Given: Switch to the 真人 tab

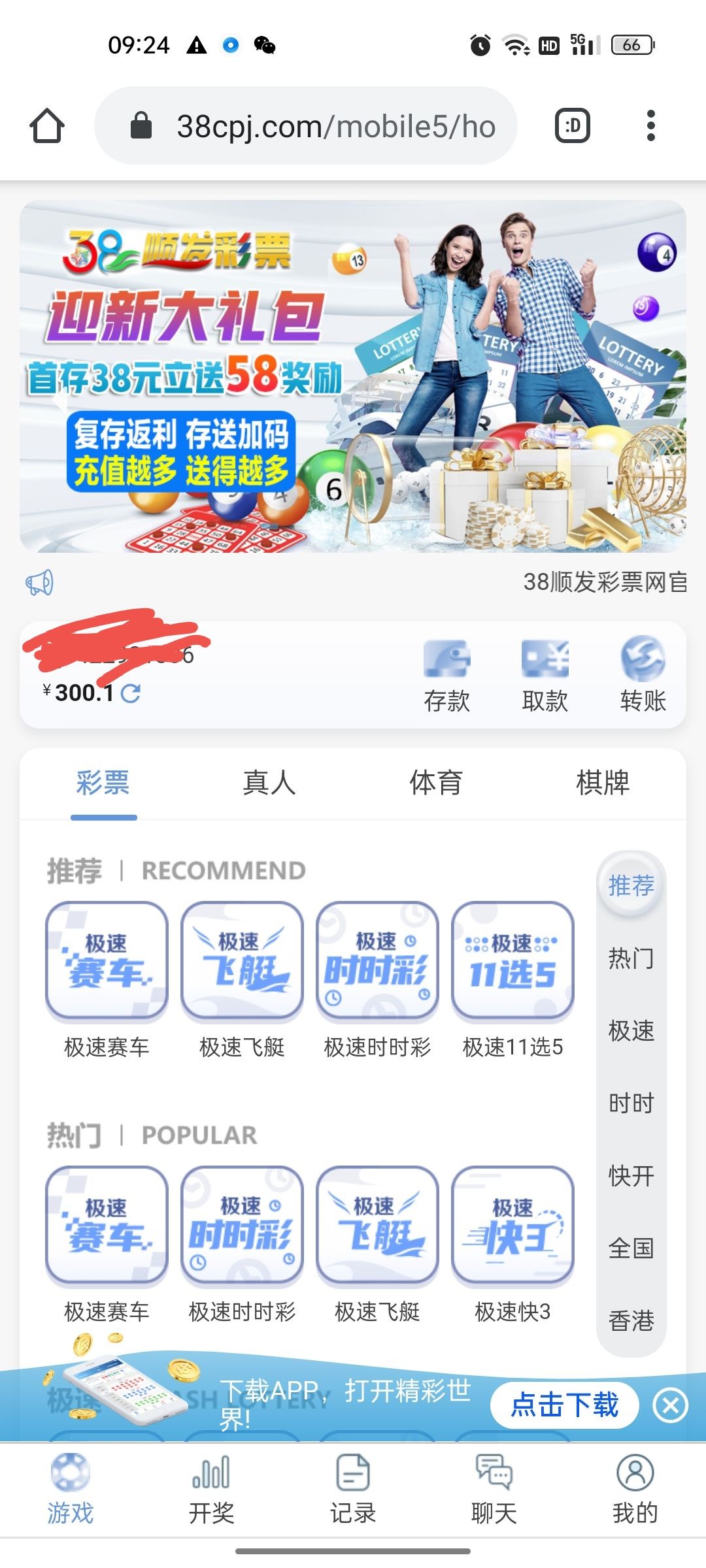Looking at the screenshot, I should [269, 783].
